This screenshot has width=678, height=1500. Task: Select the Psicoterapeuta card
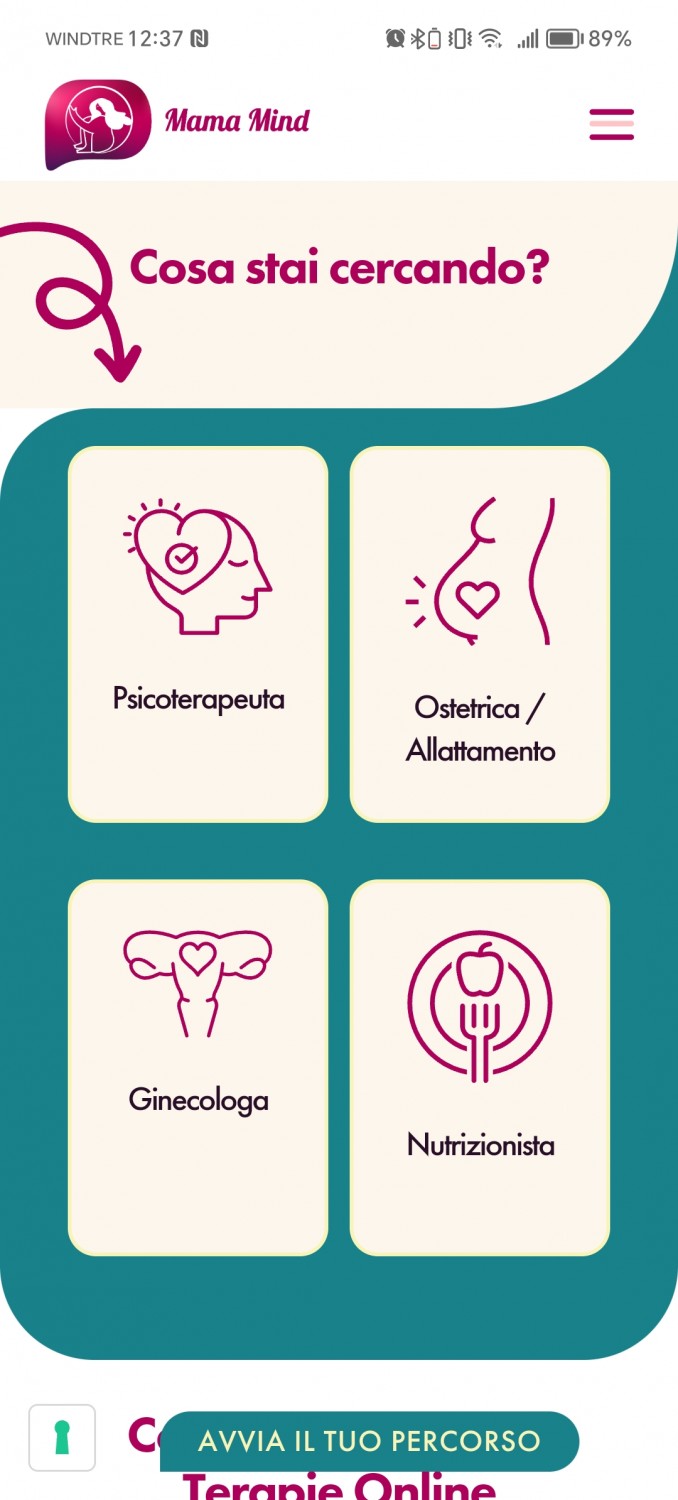coord(198,634)
